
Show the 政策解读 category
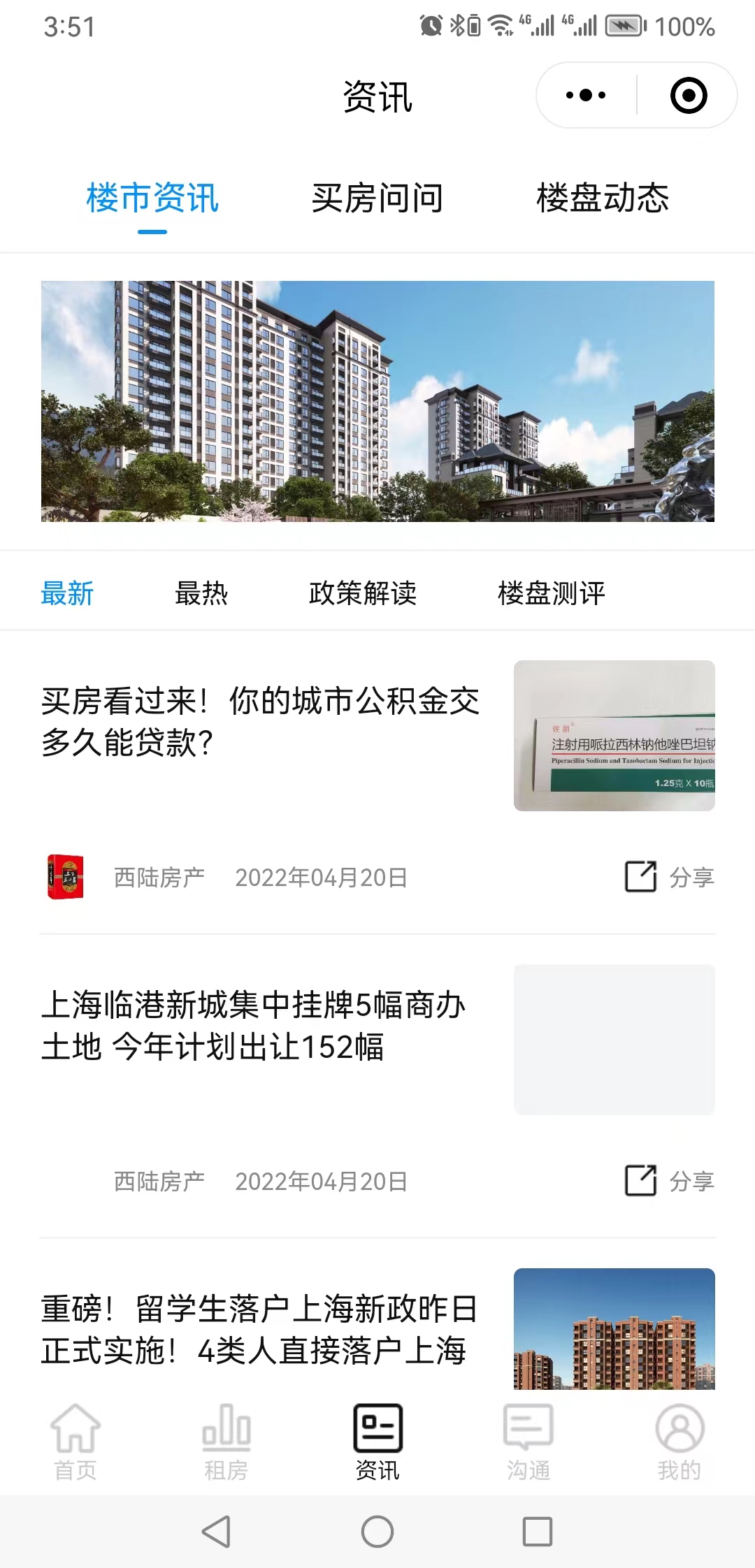pos(363,594)
